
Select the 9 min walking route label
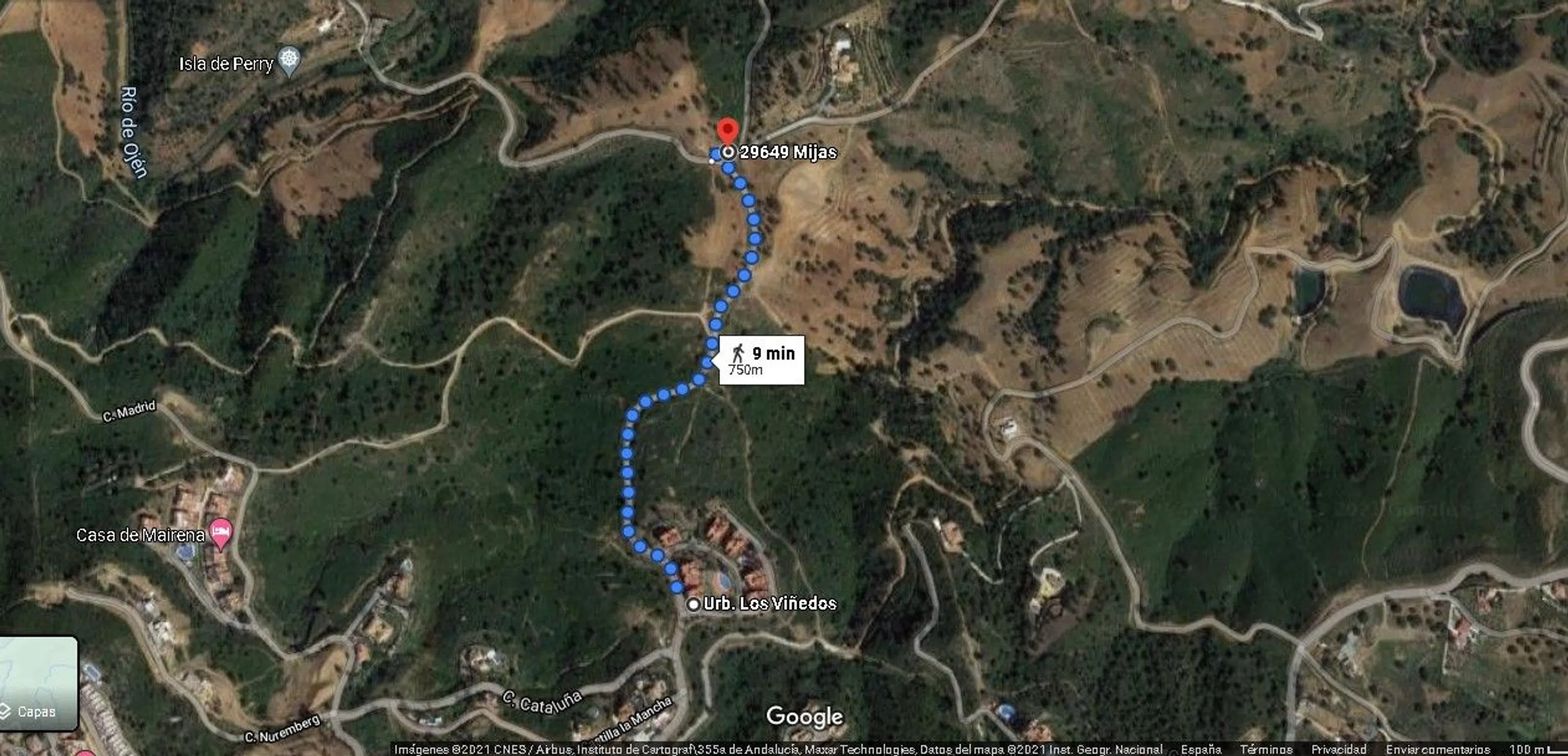pos(762,360)
